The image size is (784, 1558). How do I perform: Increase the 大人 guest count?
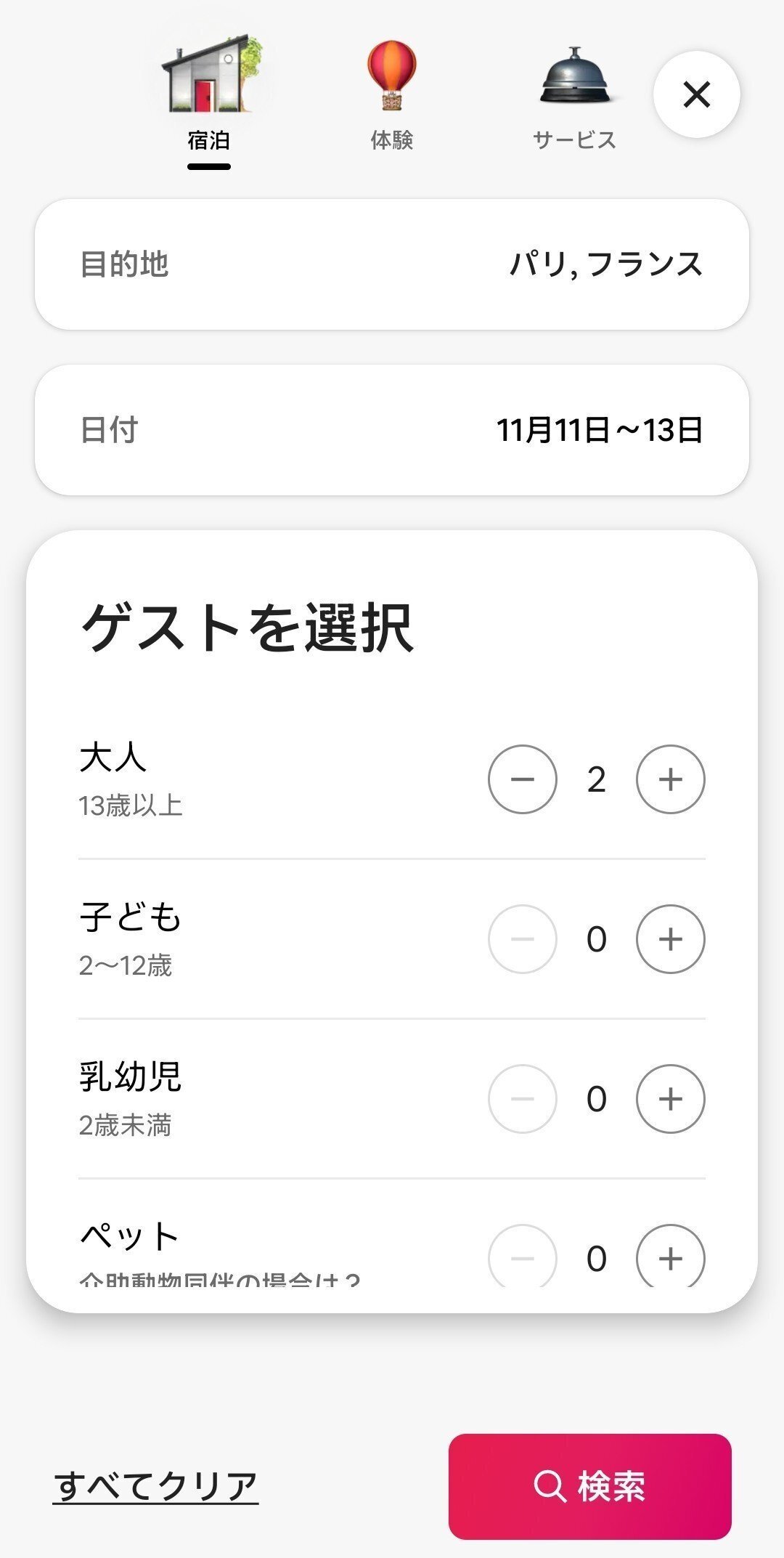pos(670,779)
